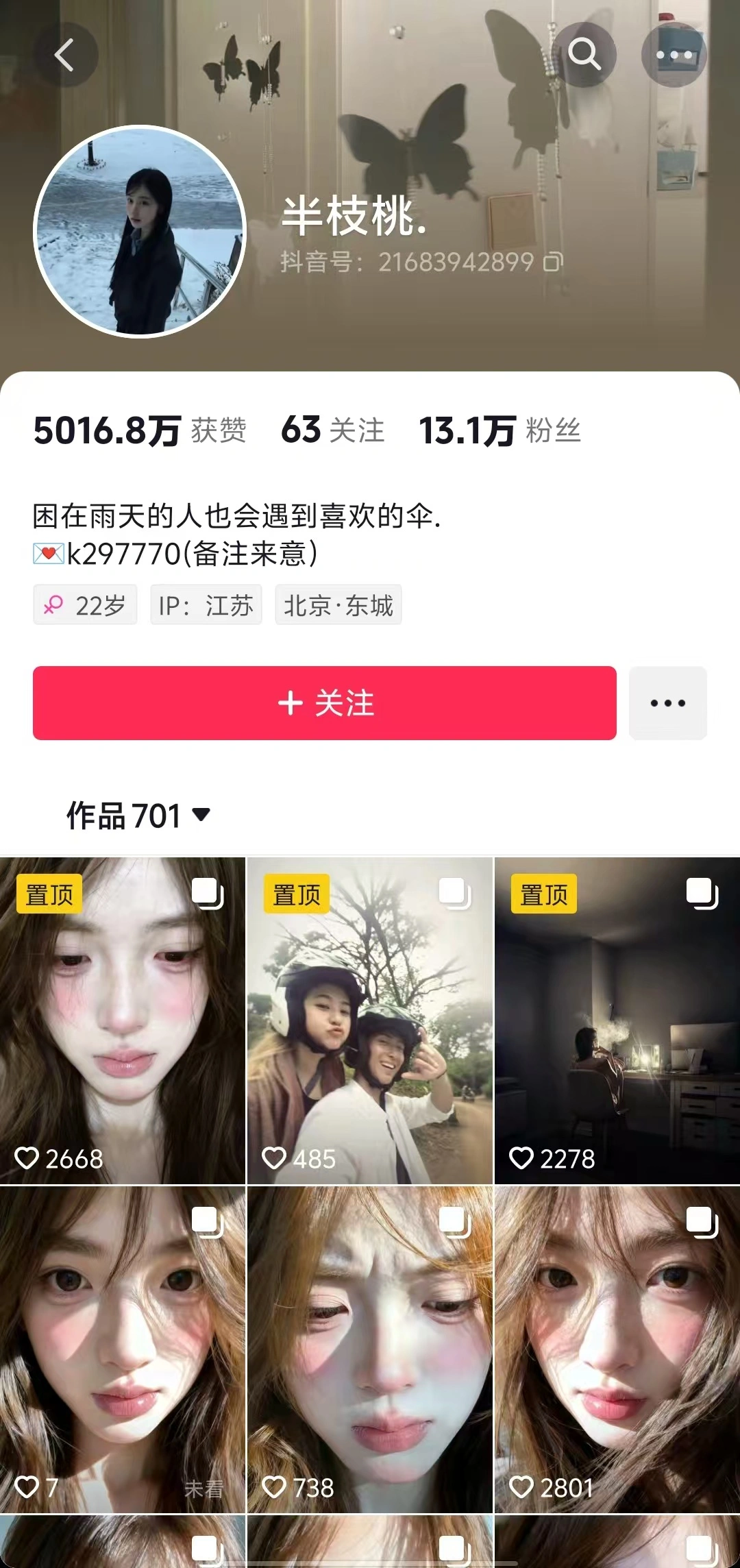Screen dimensions: 740x1568
Task: Go back using the top-left arrow
Action: 65,55
